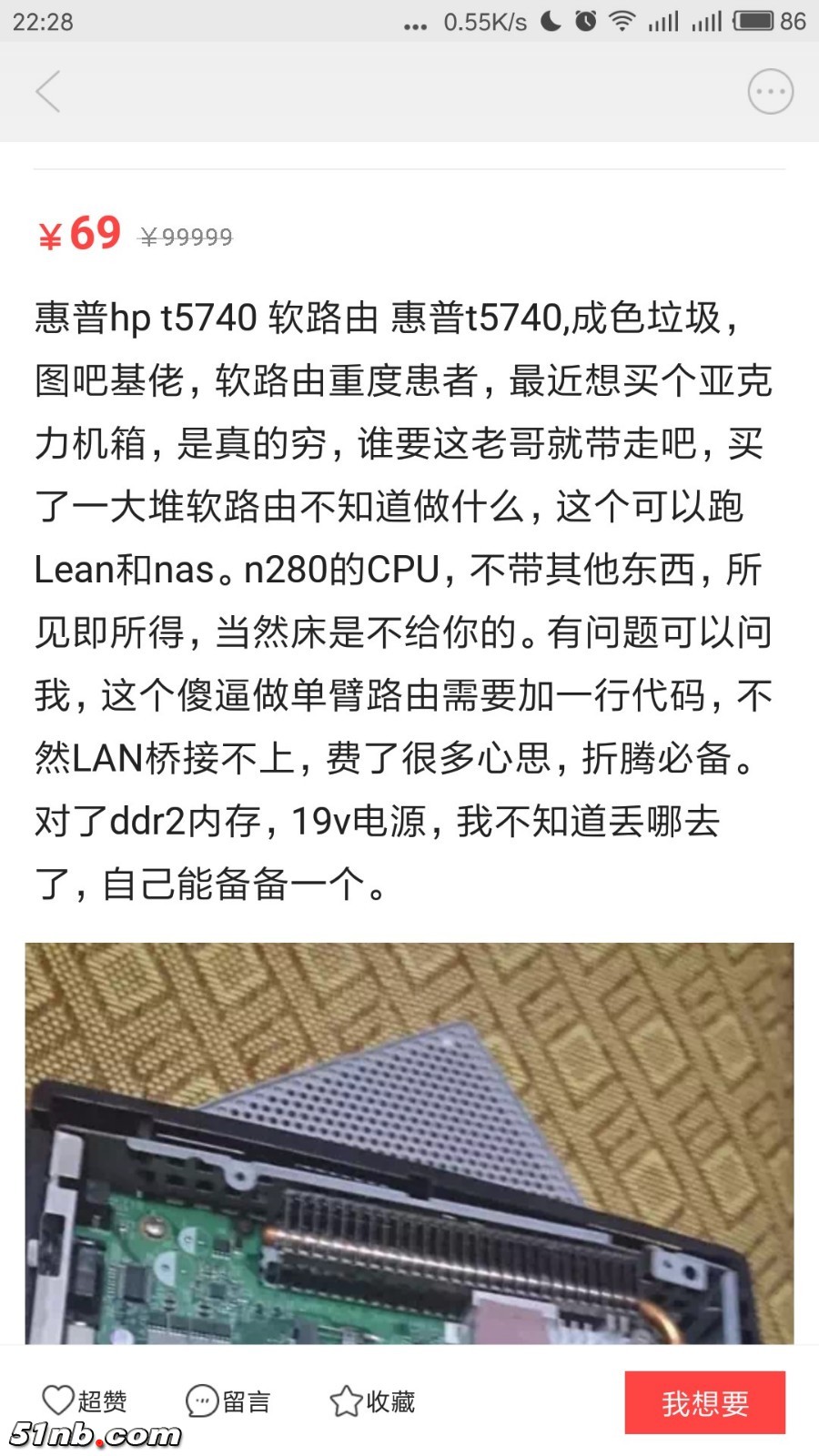
Task: Tap the red 我想要 button
Action: coord(704,1402)
